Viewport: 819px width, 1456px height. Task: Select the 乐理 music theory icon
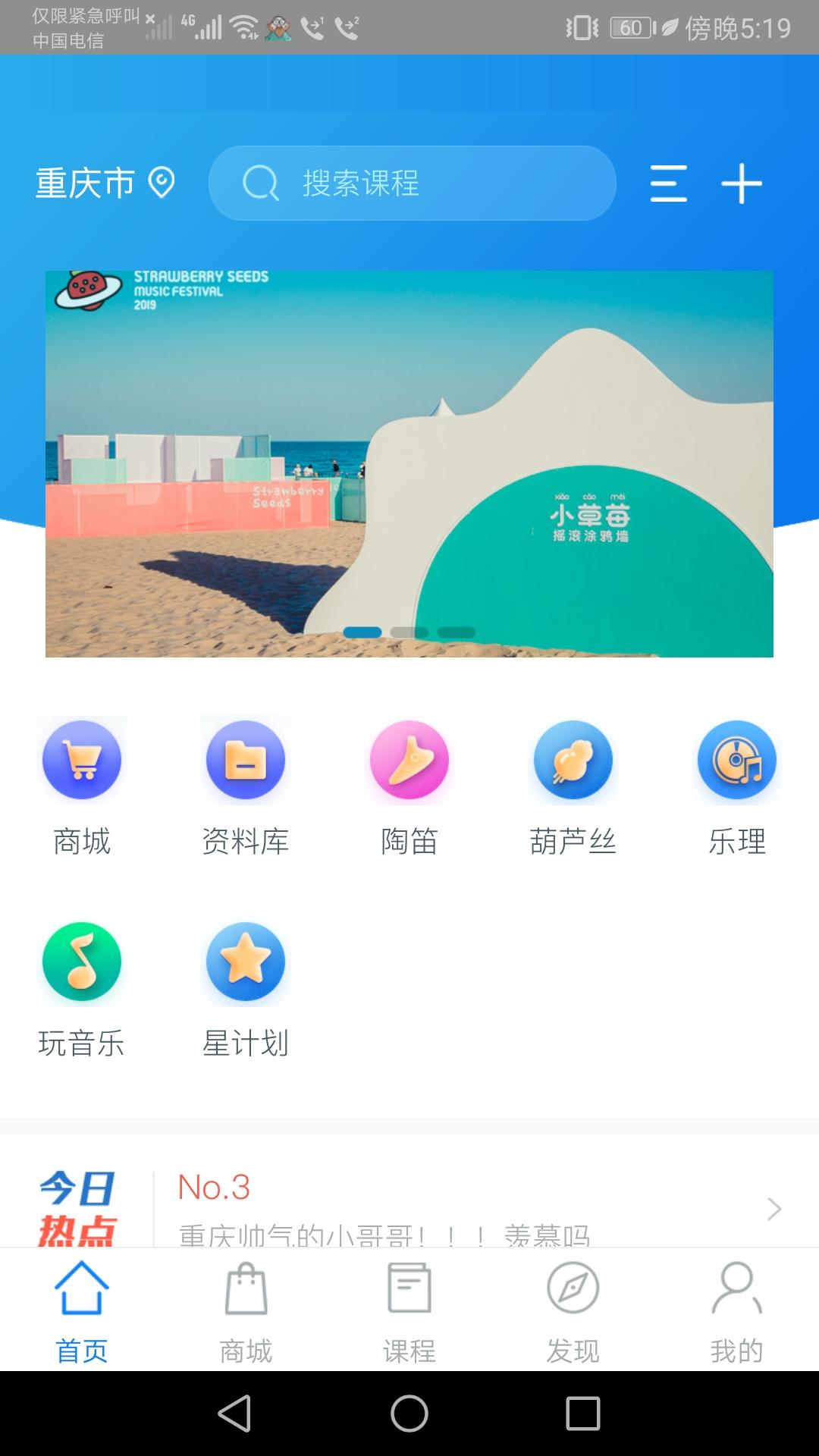736,761
